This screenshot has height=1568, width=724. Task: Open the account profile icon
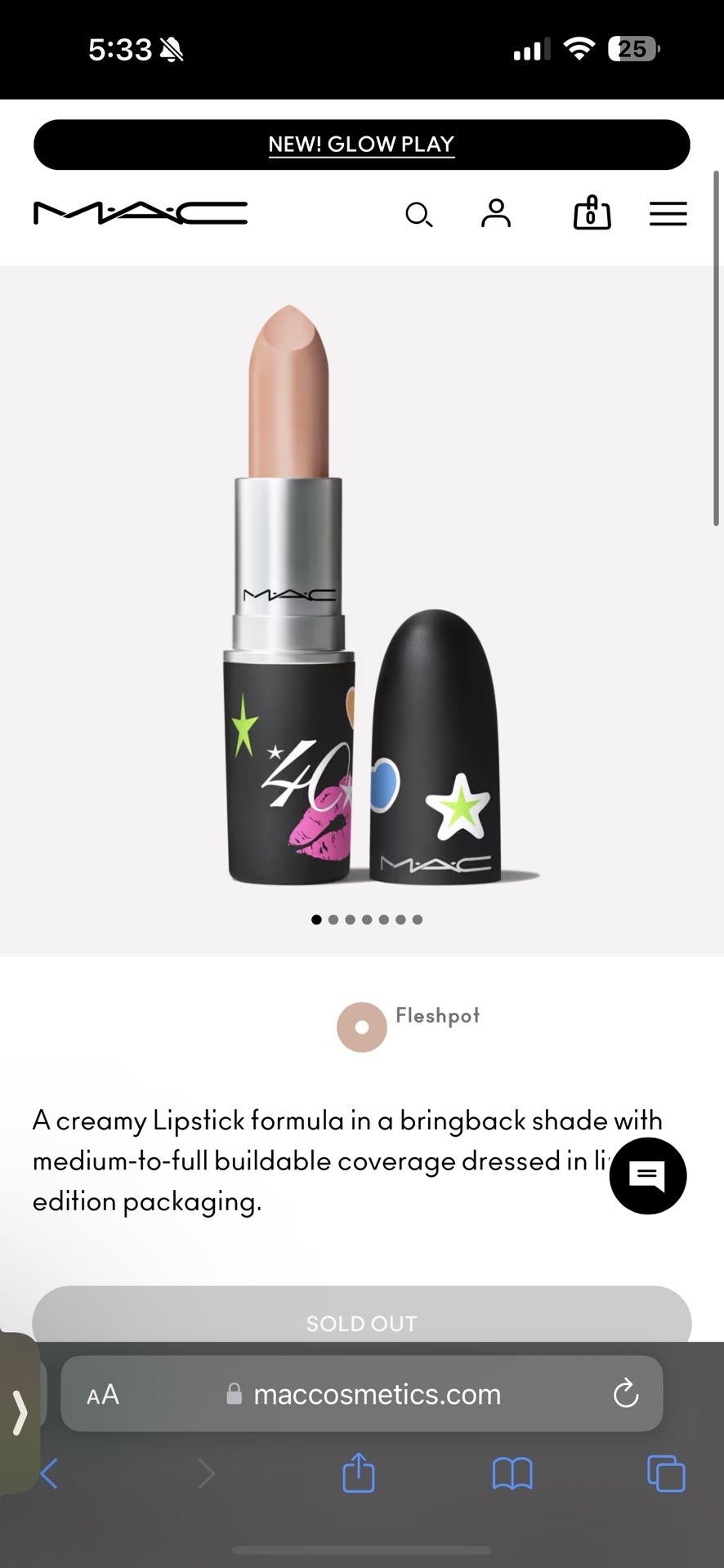click(495, 214)
